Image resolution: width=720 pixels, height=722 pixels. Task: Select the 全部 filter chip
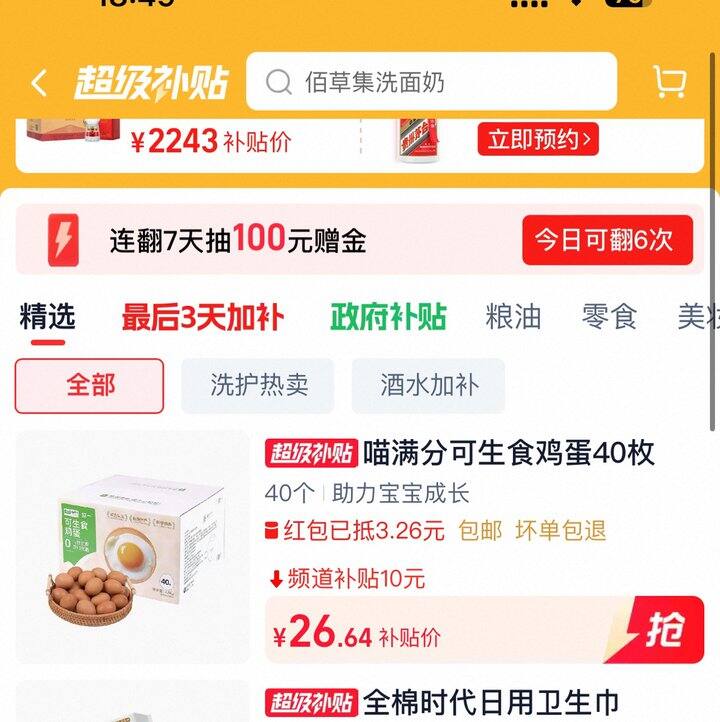[x=91, y=383]
